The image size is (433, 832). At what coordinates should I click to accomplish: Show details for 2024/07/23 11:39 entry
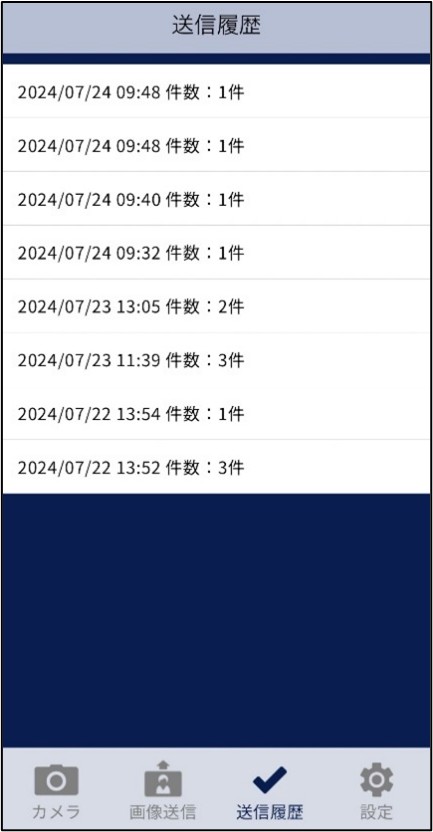pyautogui.click(x=216, y=360)
